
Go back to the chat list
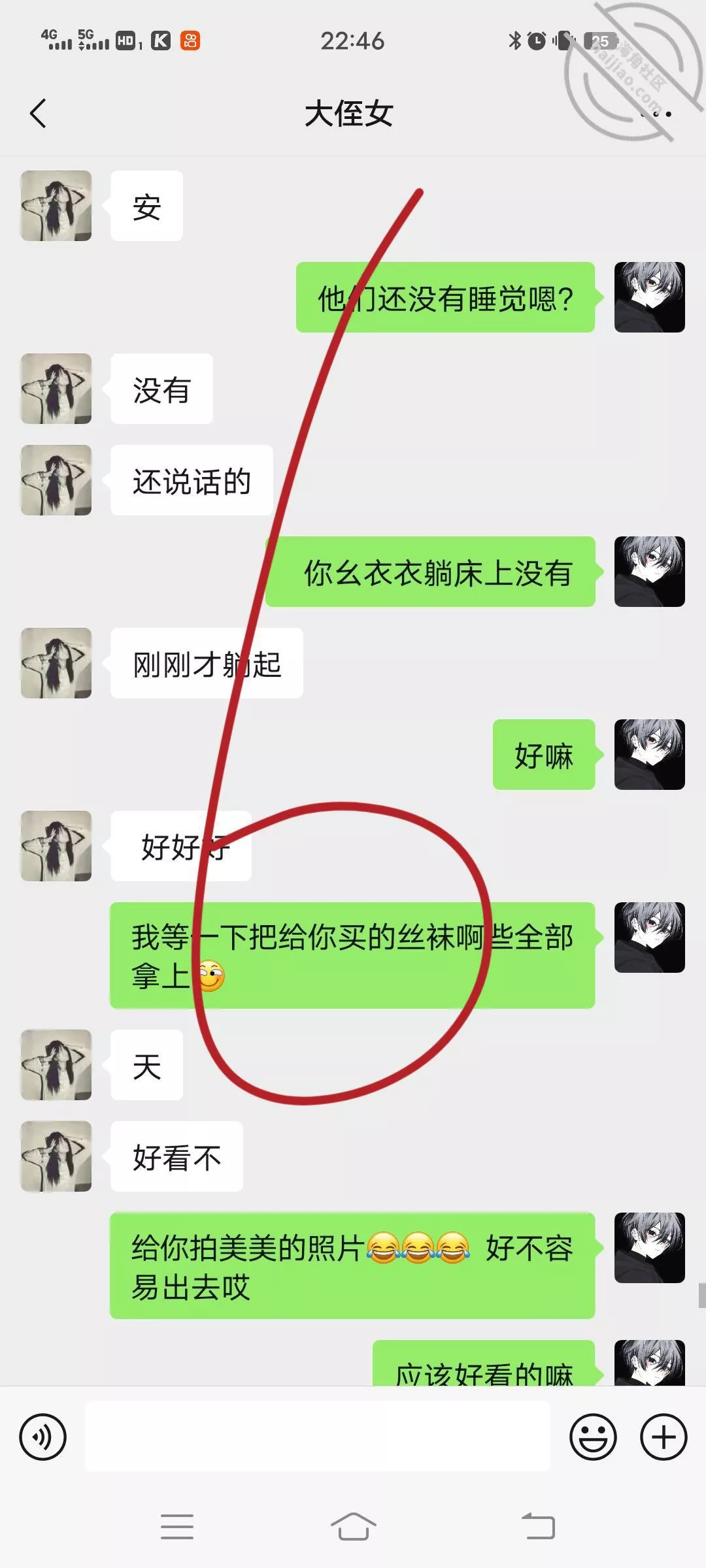point(39,114)
